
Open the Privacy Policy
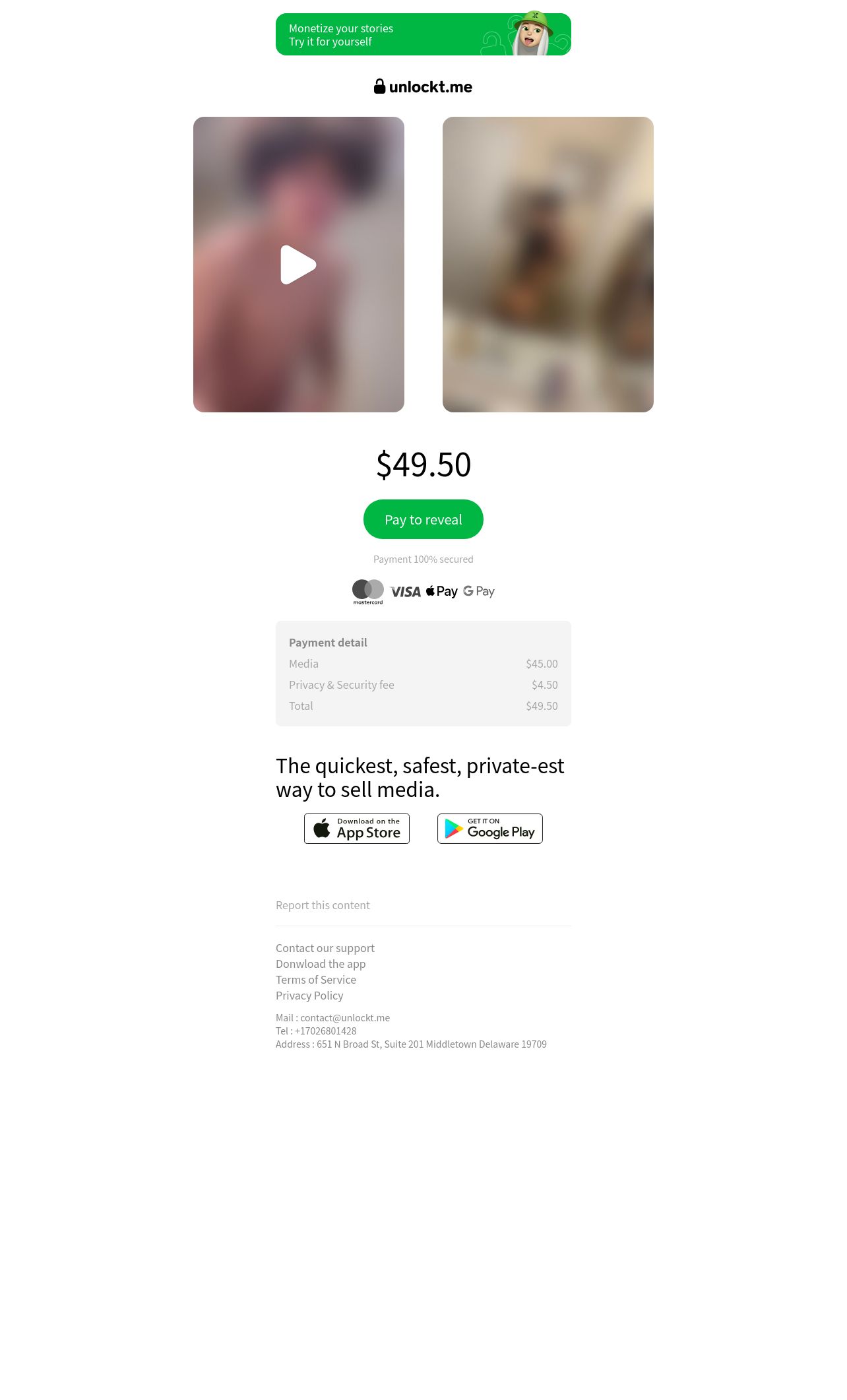tap(309, 996)
